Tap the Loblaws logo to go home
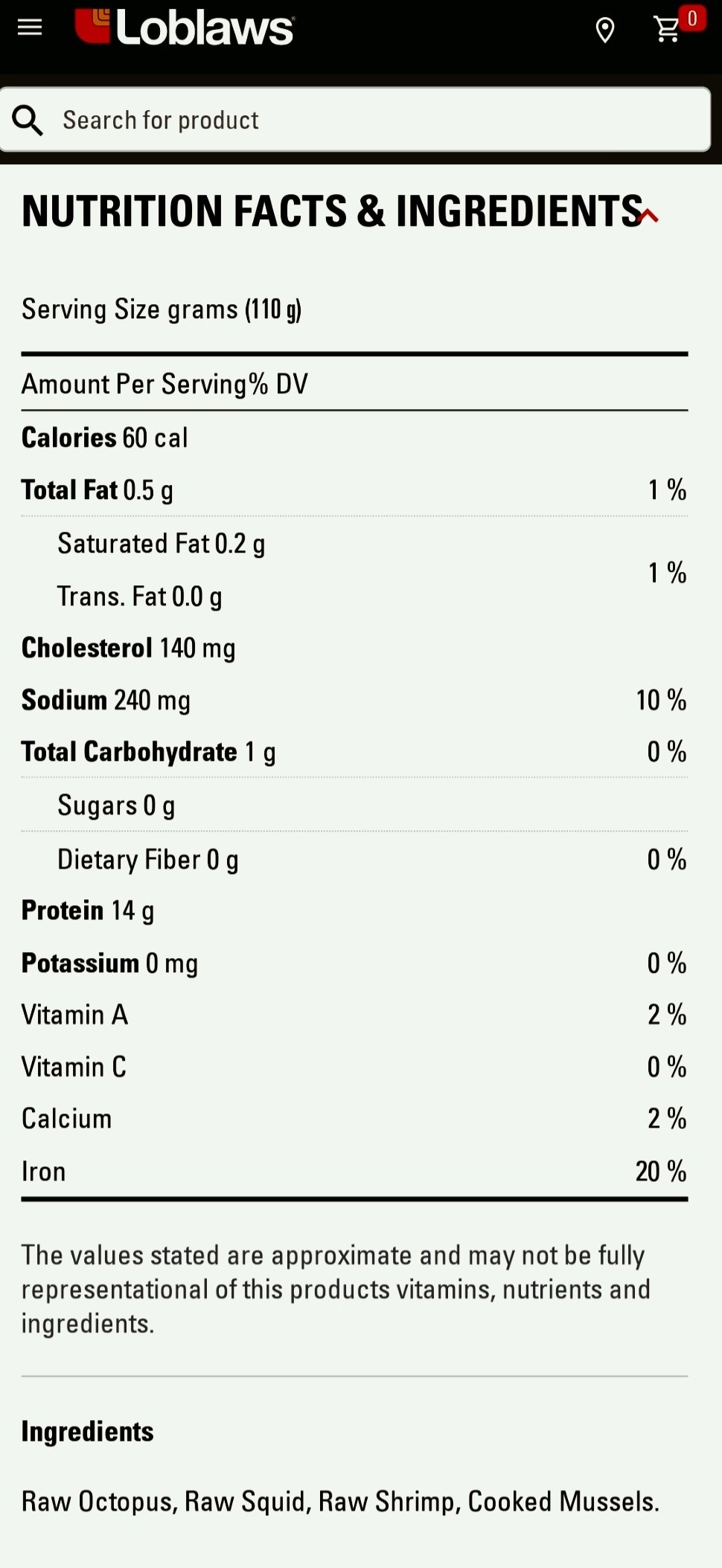This screenshot has height=1568, width=722. [x=185, y=28]
